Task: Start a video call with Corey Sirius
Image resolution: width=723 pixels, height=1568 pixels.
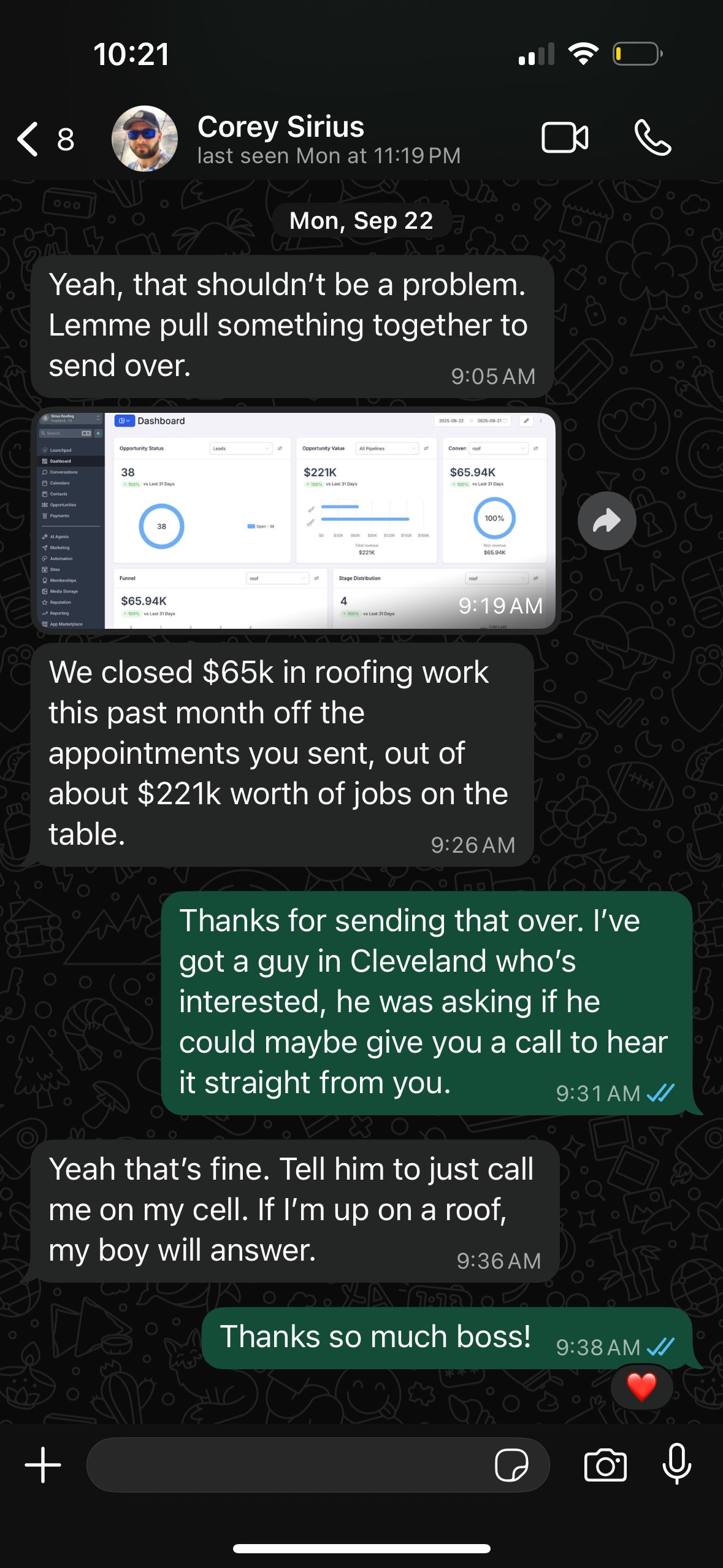Action: tap(565, 137)
